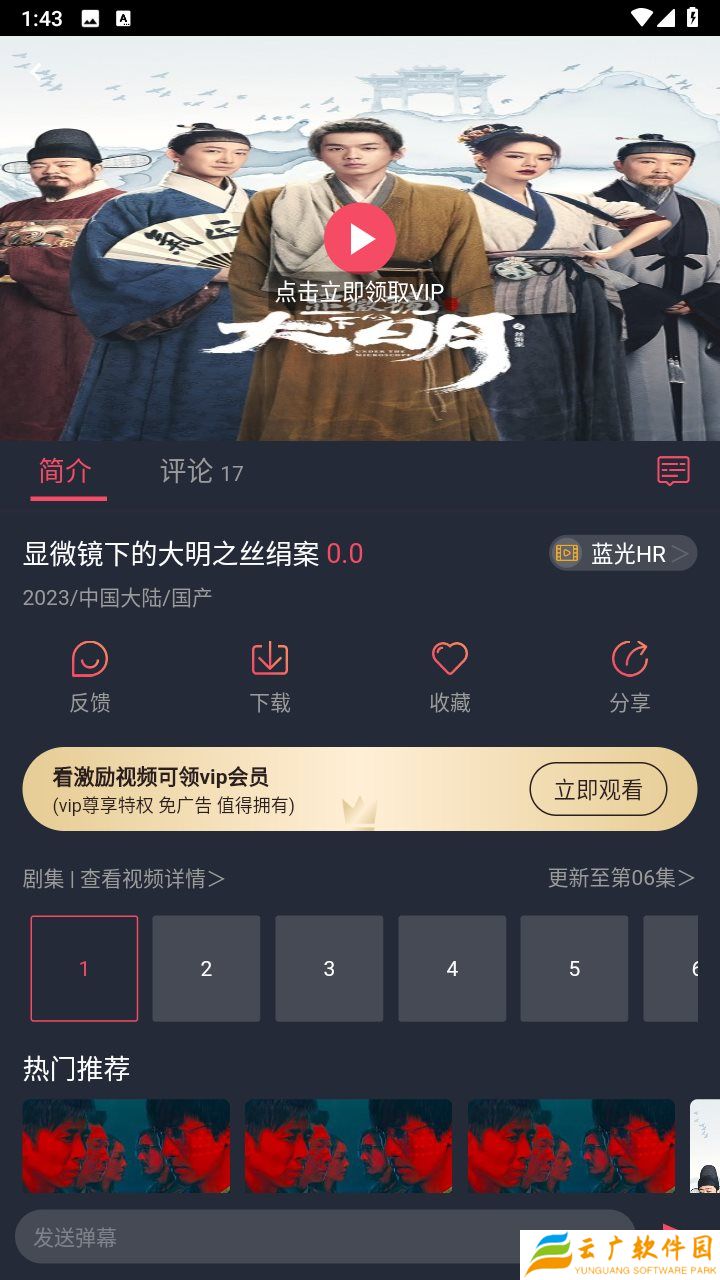
Task: Go back using the top-left arrow
Action: (x=36, y=71)
